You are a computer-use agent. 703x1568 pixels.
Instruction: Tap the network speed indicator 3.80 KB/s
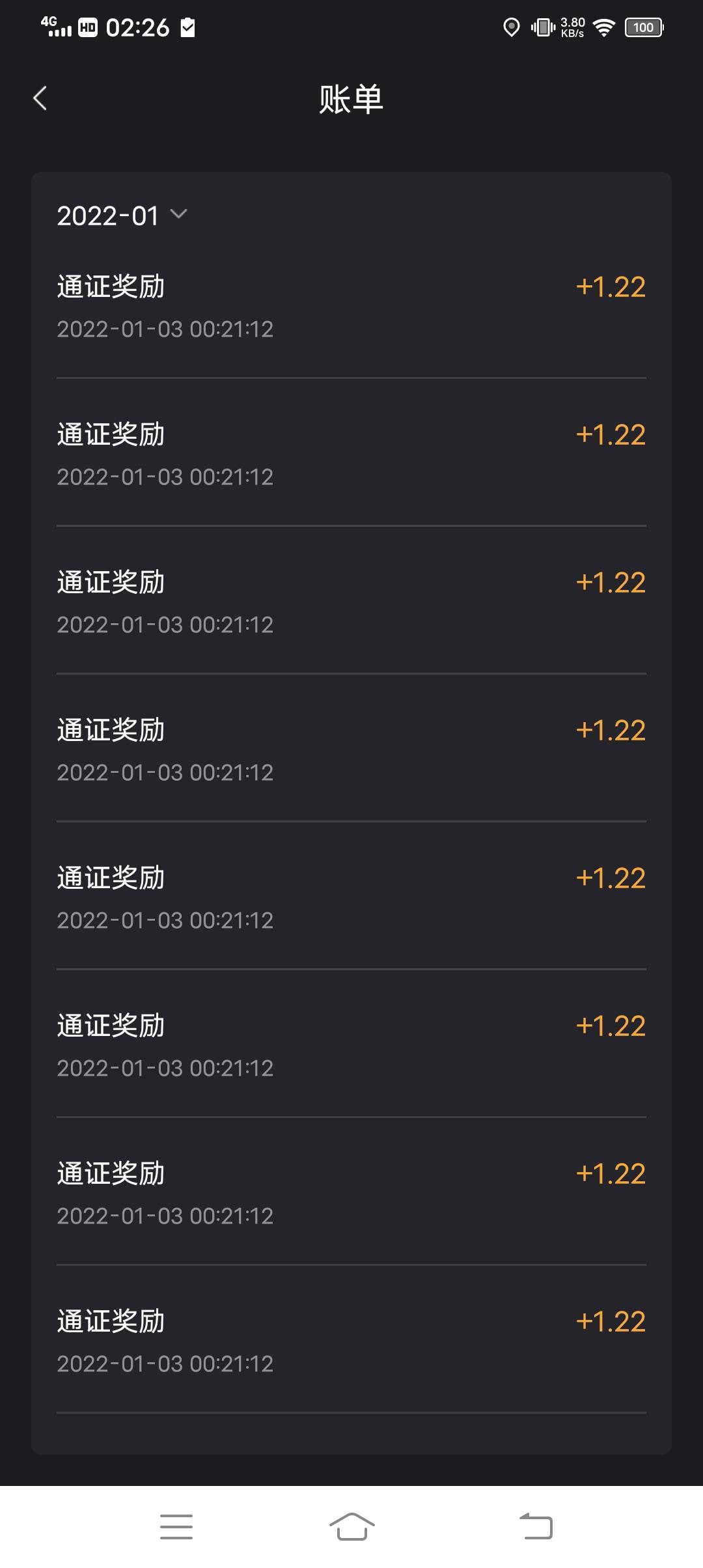[x=573, y=27]
